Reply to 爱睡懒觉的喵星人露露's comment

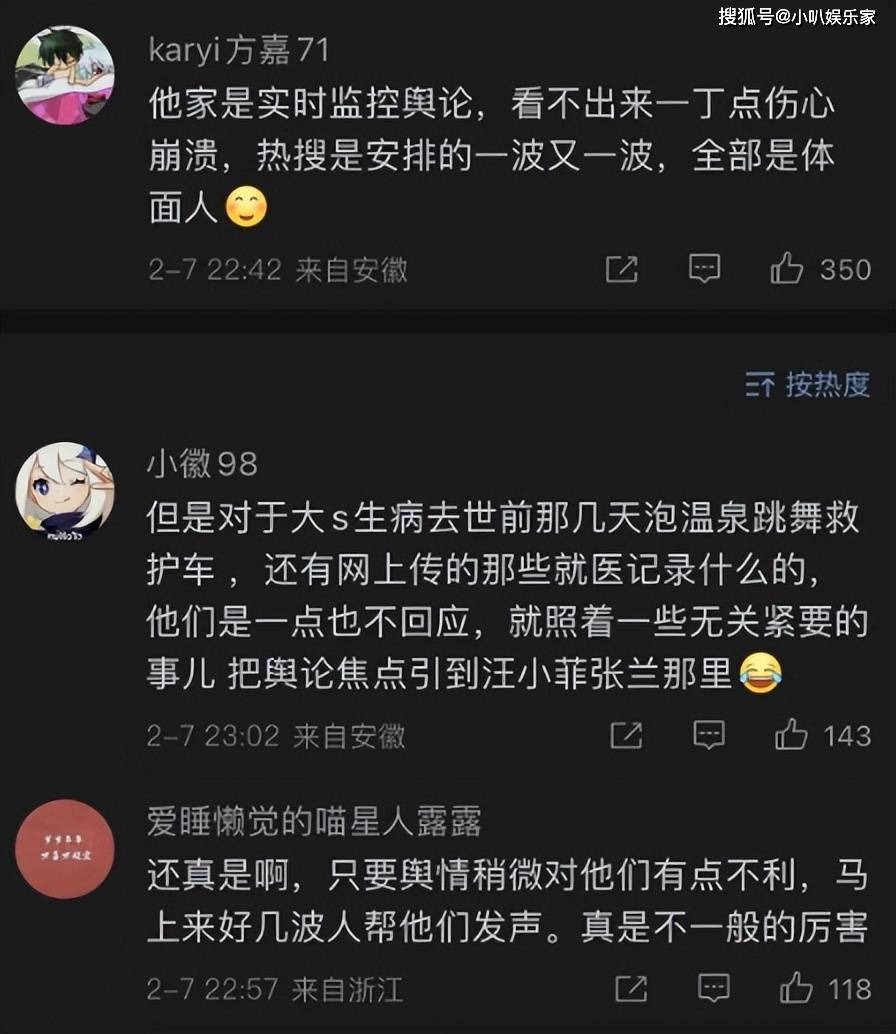(x=713, y=989)
